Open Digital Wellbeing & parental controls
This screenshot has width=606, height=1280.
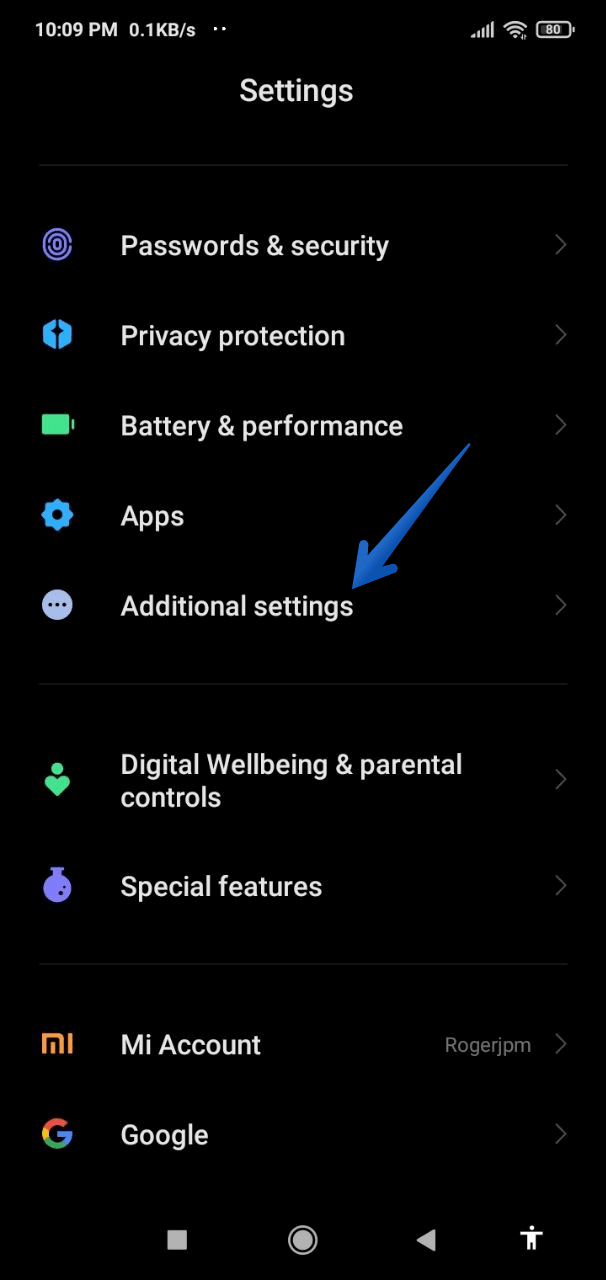pyautogui.click(x=303, y=780)
